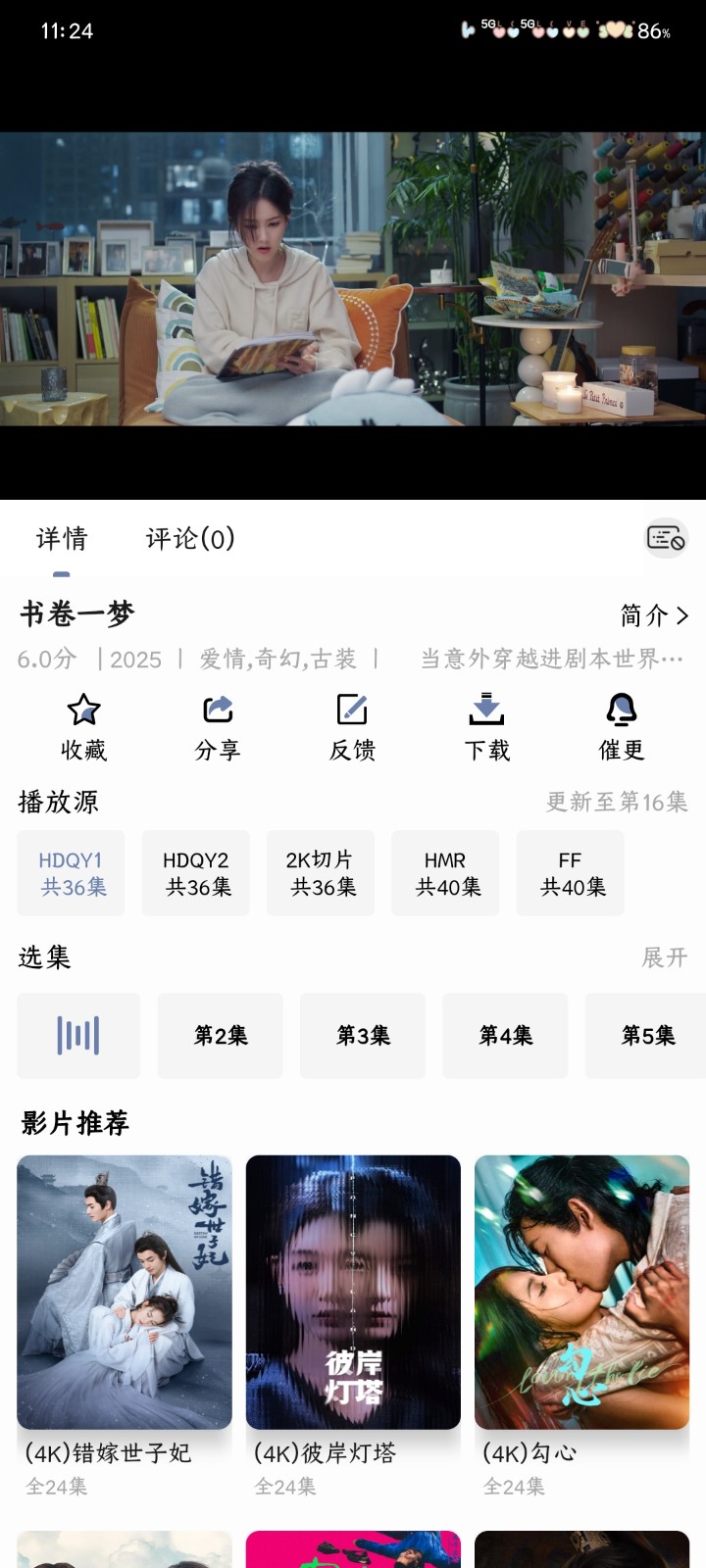Play 第3集 episode
The height and width of the screenshot is (1568, 706).
(362, 1035)
